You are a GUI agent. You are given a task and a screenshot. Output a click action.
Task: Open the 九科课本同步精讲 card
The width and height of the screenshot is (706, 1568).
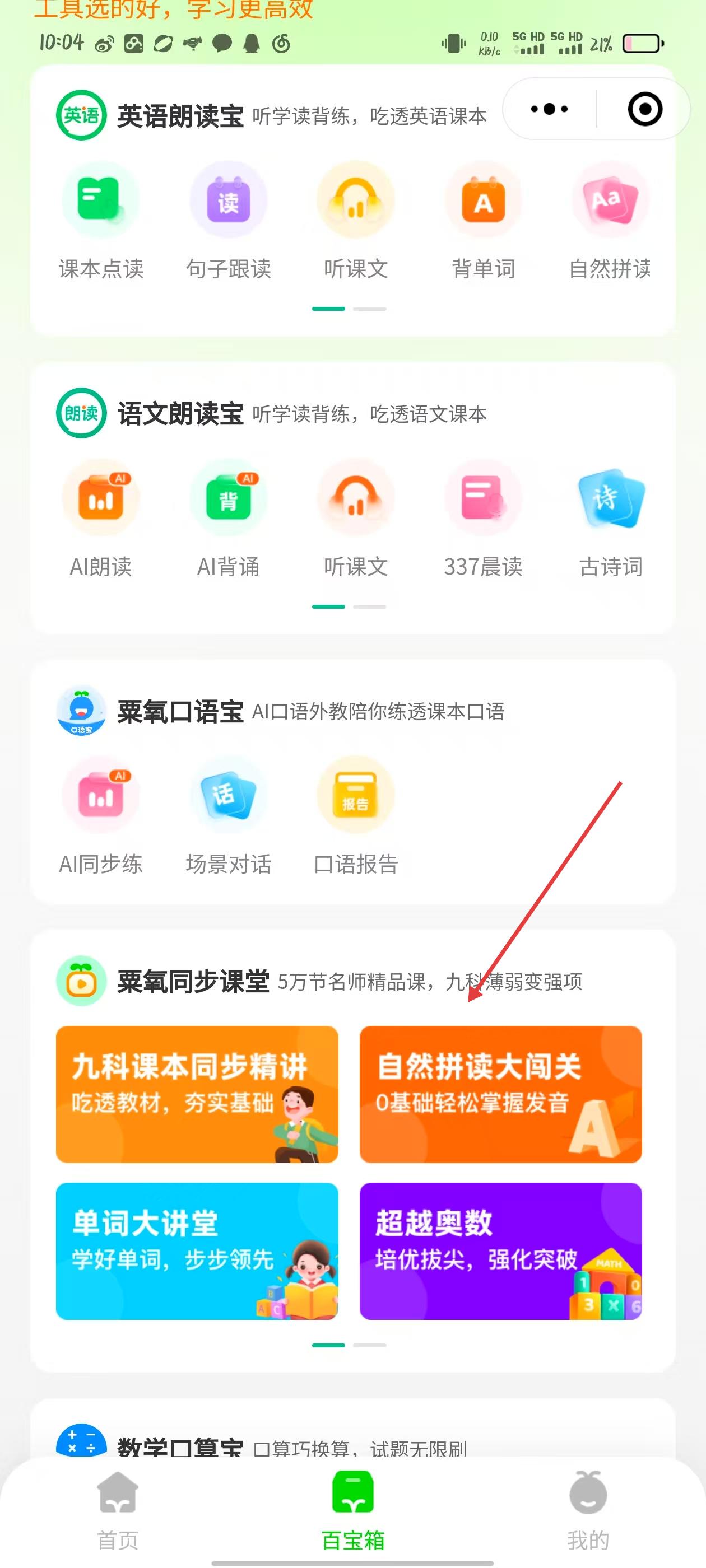(197, 1094)
